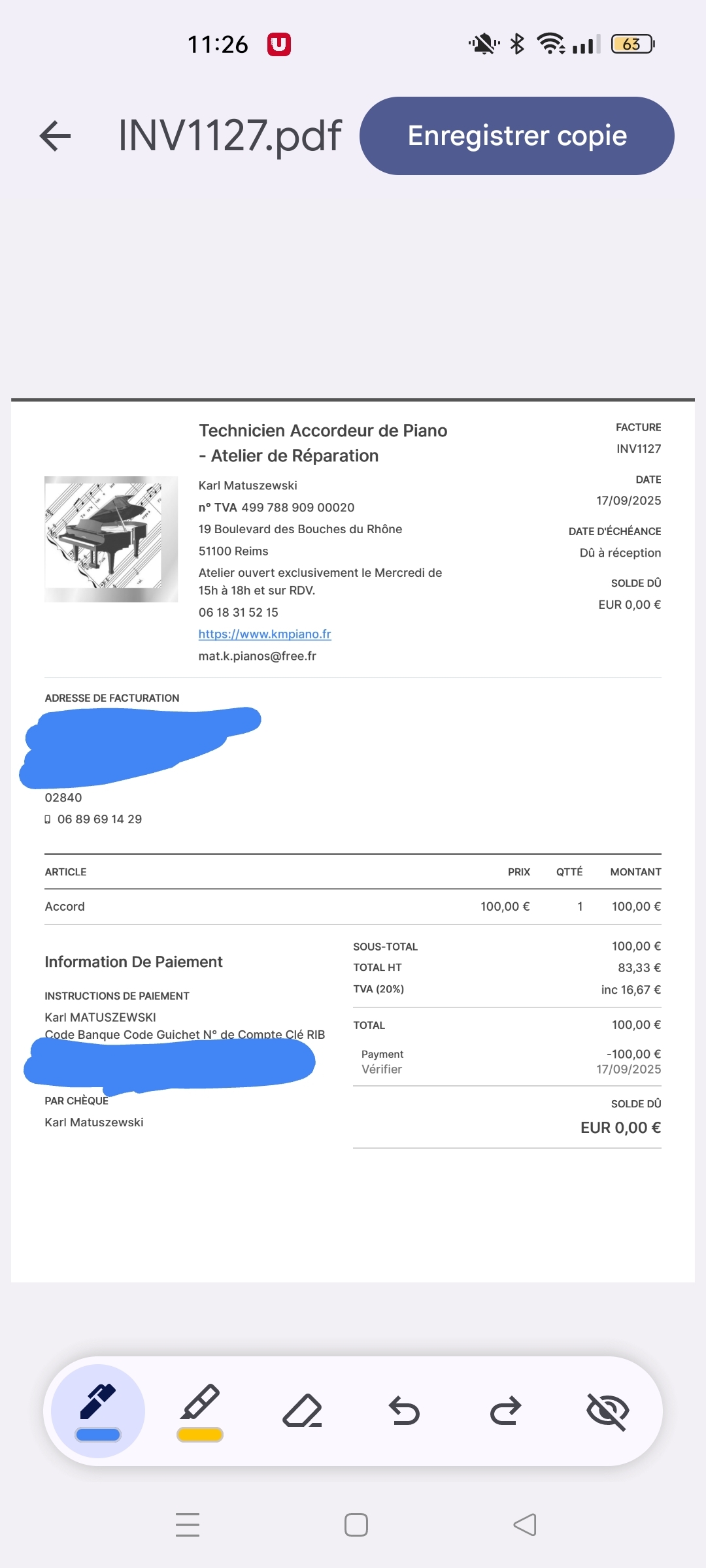This screenshot has width=706, height=1568.
Task: Go to the home screen
Action: coord(356,1525)
